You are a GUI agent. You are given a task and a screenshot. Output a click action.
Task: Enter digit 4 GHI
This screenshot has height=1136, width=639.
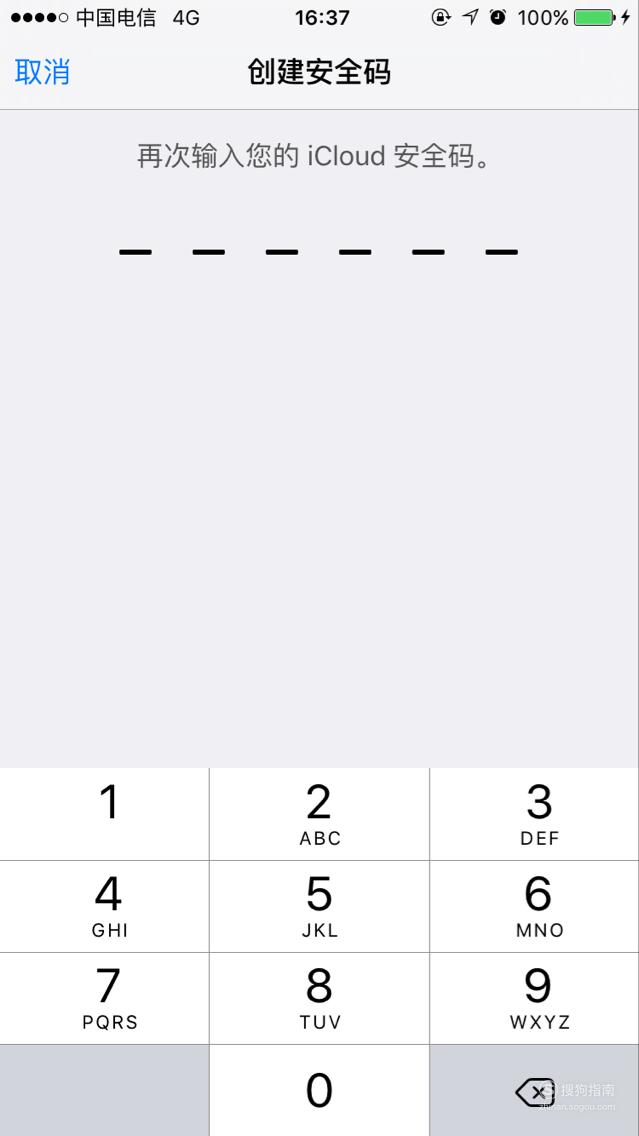[104, 906]
